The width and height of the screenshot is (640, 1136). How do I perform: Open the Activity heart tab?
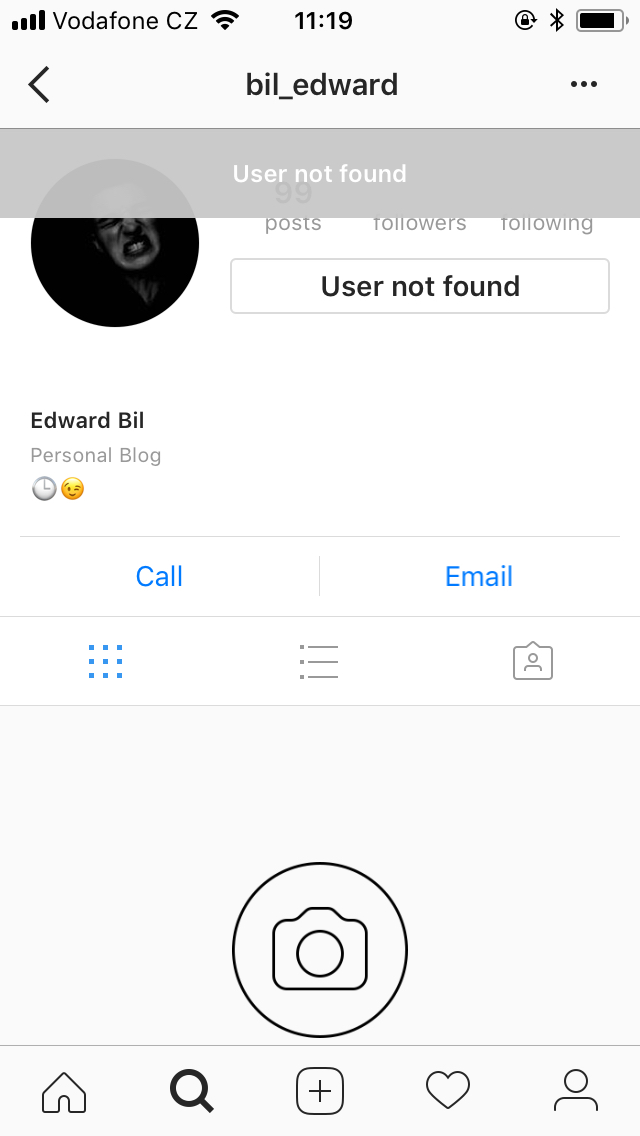[447, 1090]
